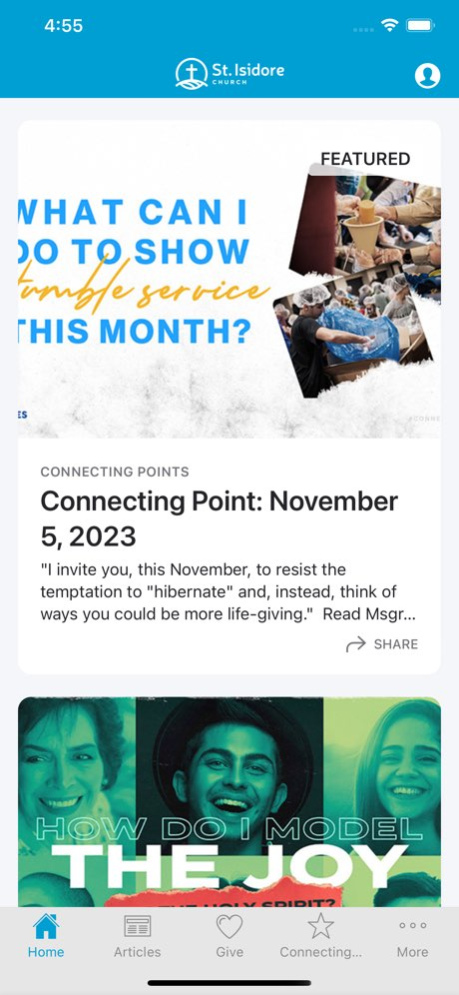Open the Give tab
The image size is (459, 995).
click(229, 935)
